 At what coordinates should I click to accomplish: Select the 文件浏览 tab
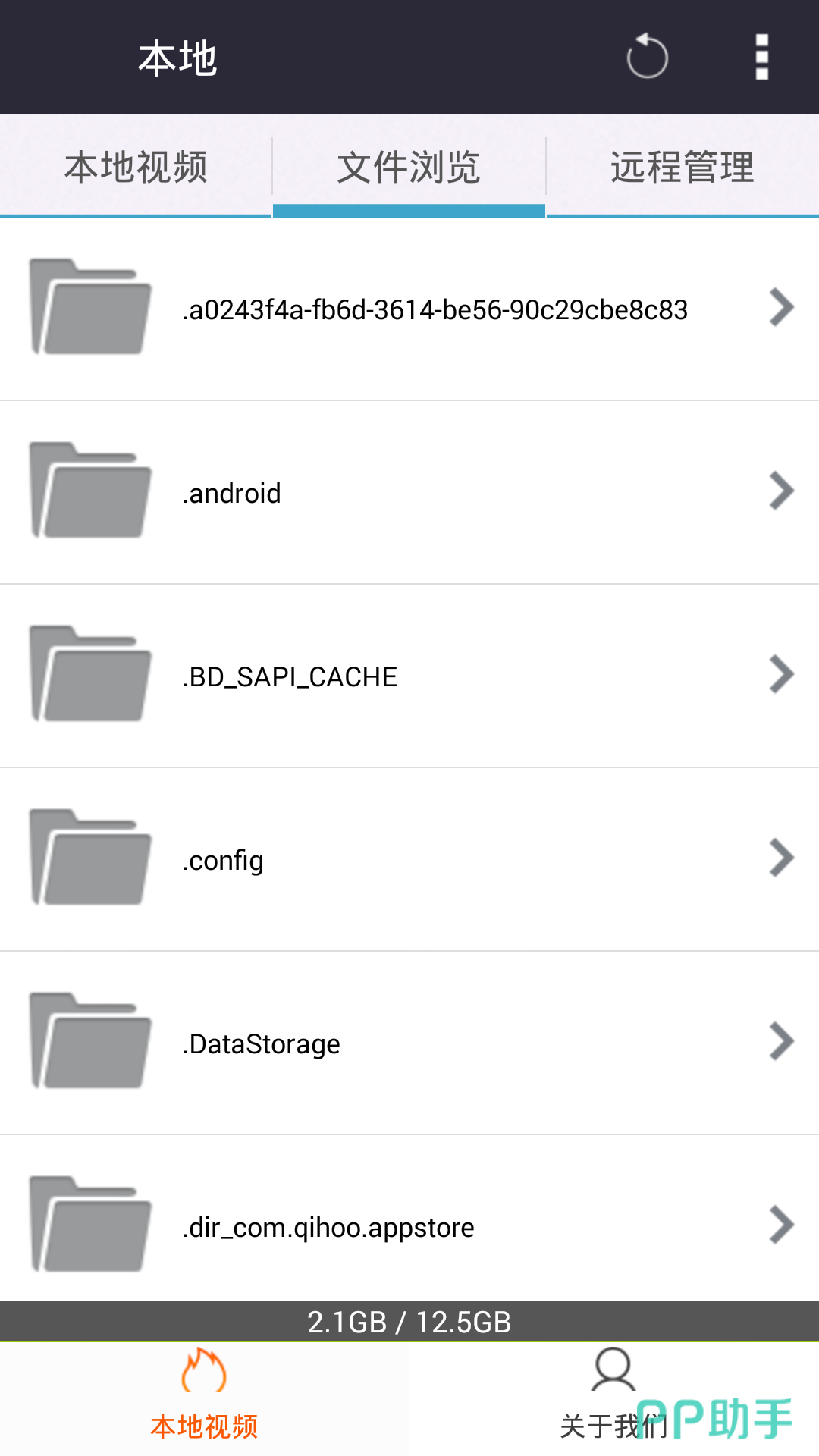point(409,167)
